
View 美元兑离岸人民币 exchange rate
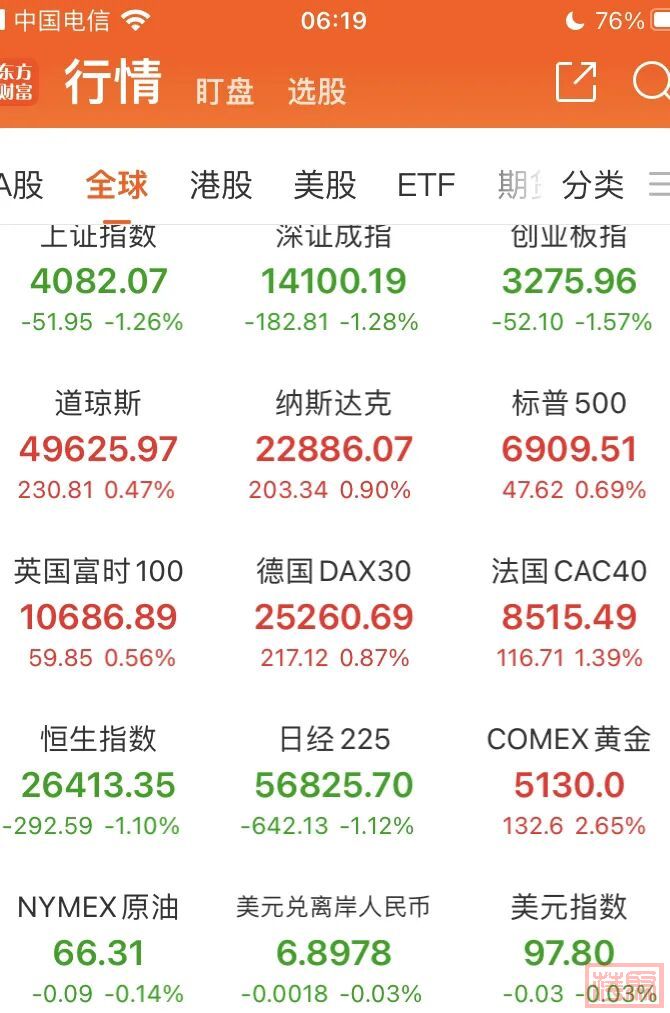333,952
